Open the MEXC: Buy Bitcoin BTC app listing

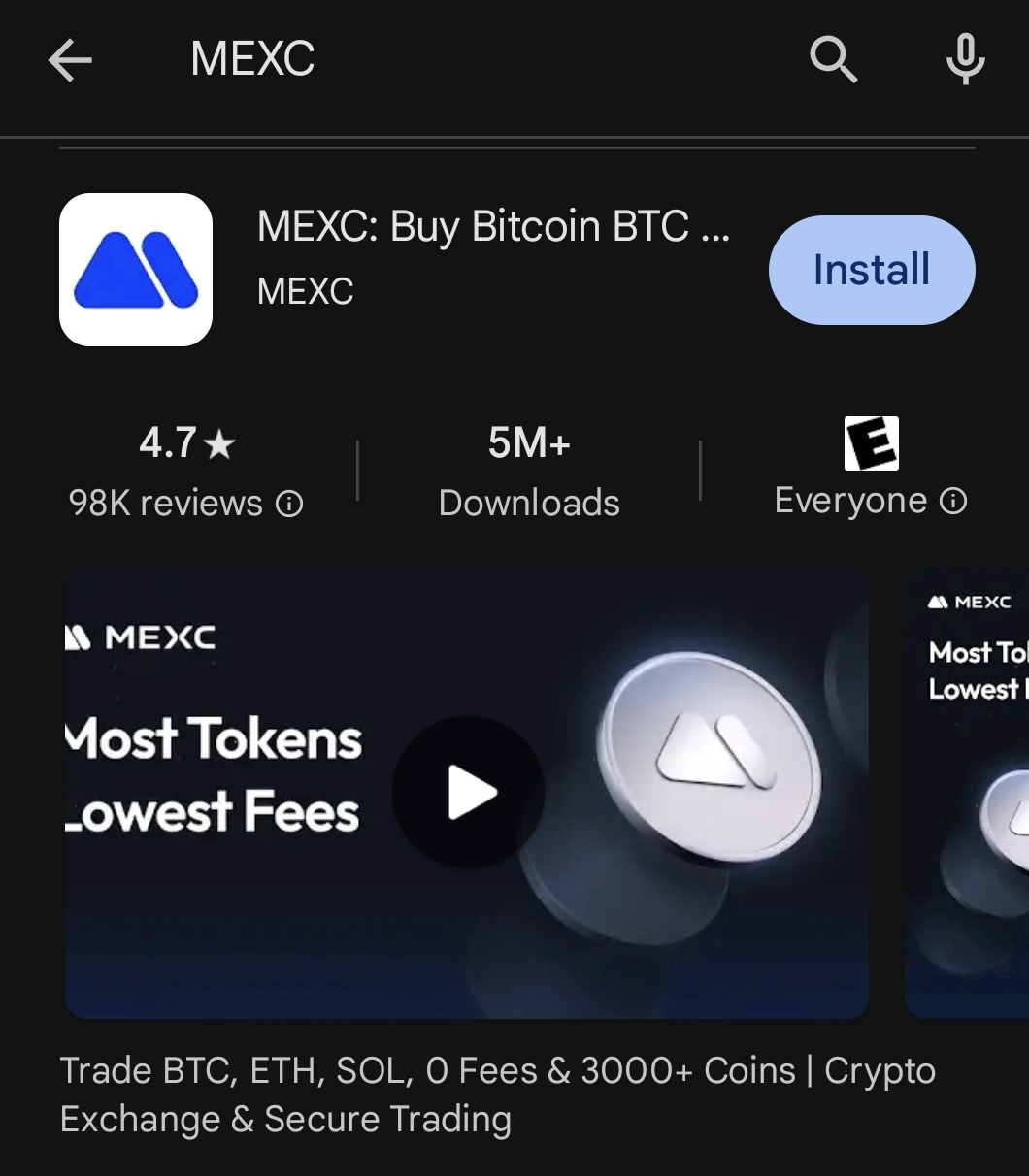click(492, 227)
